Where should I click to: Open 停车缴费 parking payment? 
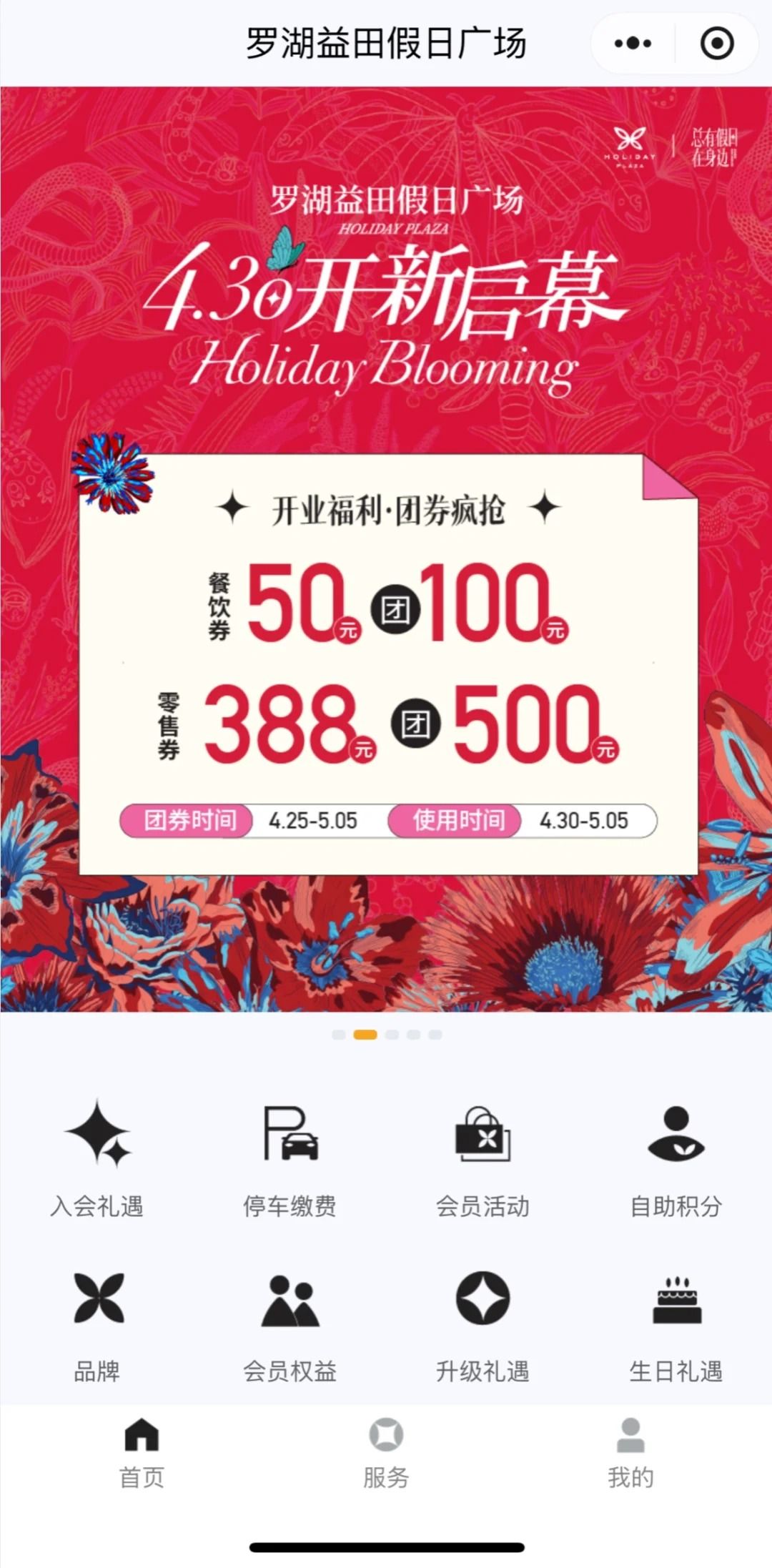tap(289, 1159)
